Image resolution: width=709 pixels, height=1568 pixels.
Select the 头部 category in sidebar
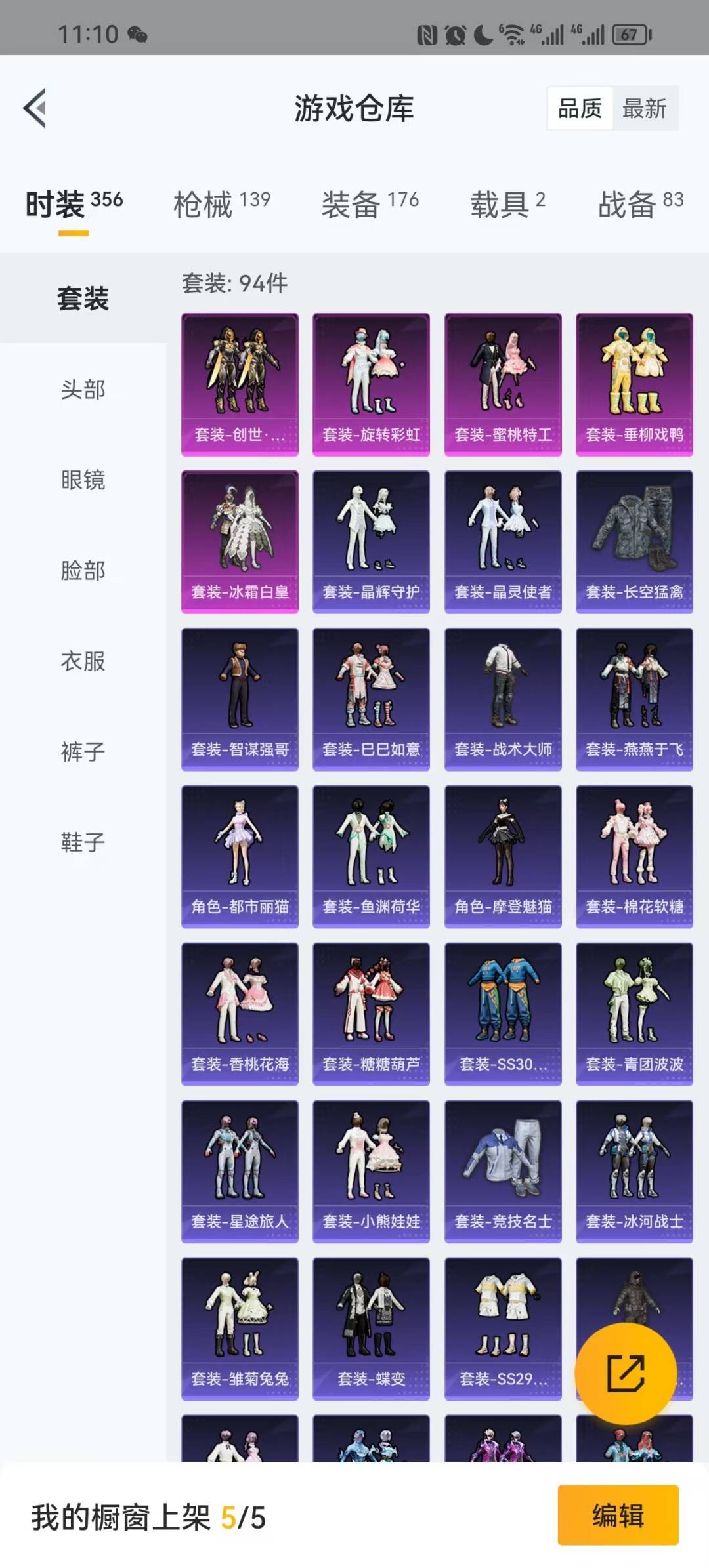83,390
